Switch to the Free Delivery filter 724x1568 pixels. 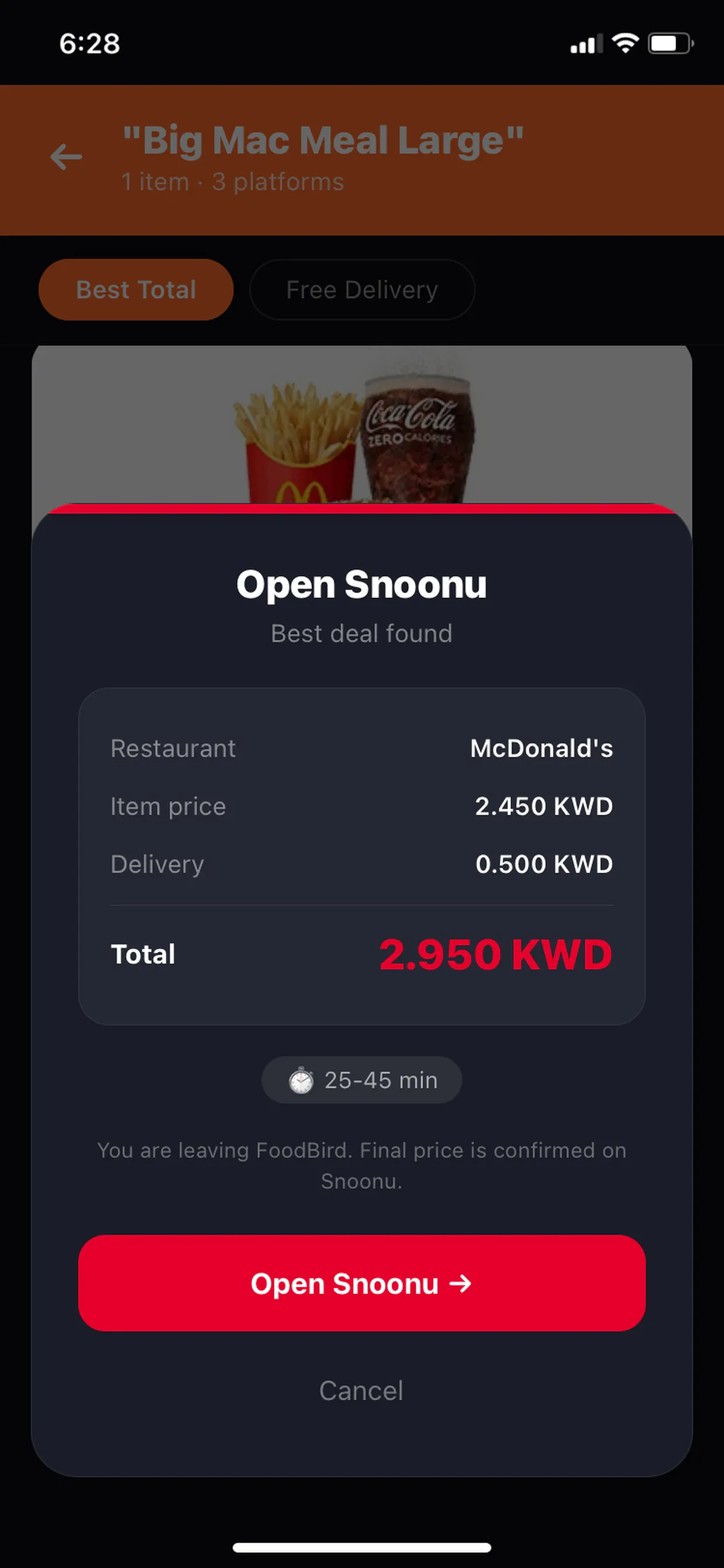coord(362,290)
